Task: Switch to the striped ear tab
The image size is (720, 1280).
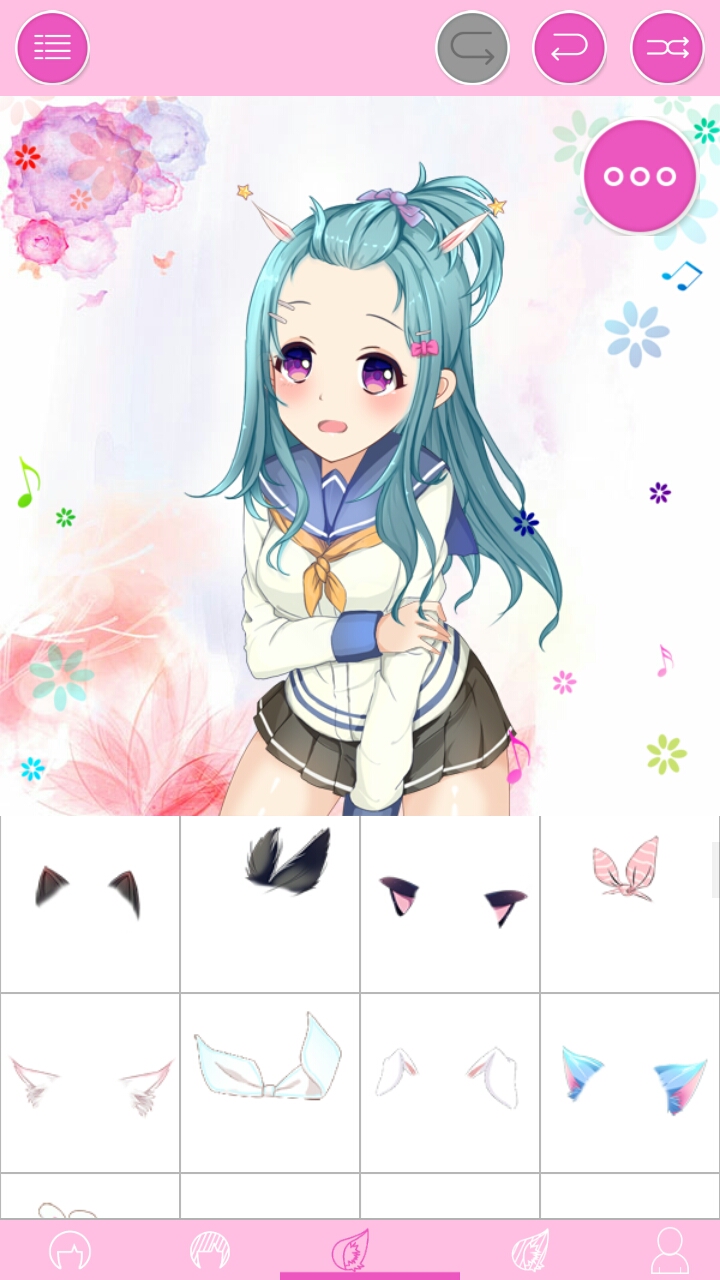Action: (x=530, y=1250)
